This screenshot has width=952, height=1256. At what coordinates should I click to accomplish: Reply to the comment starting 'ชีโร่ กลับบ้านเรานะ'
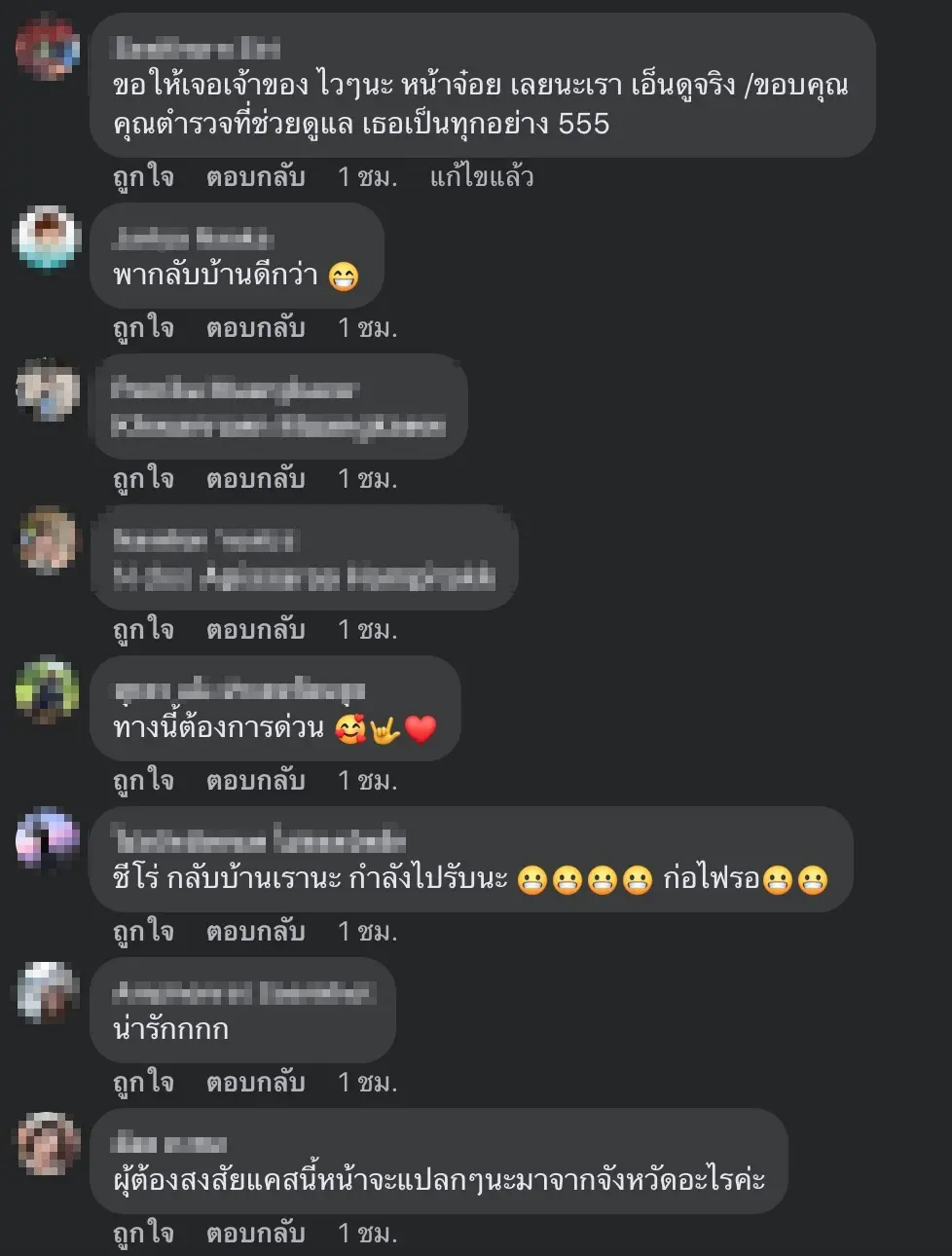tap(255, 932)
